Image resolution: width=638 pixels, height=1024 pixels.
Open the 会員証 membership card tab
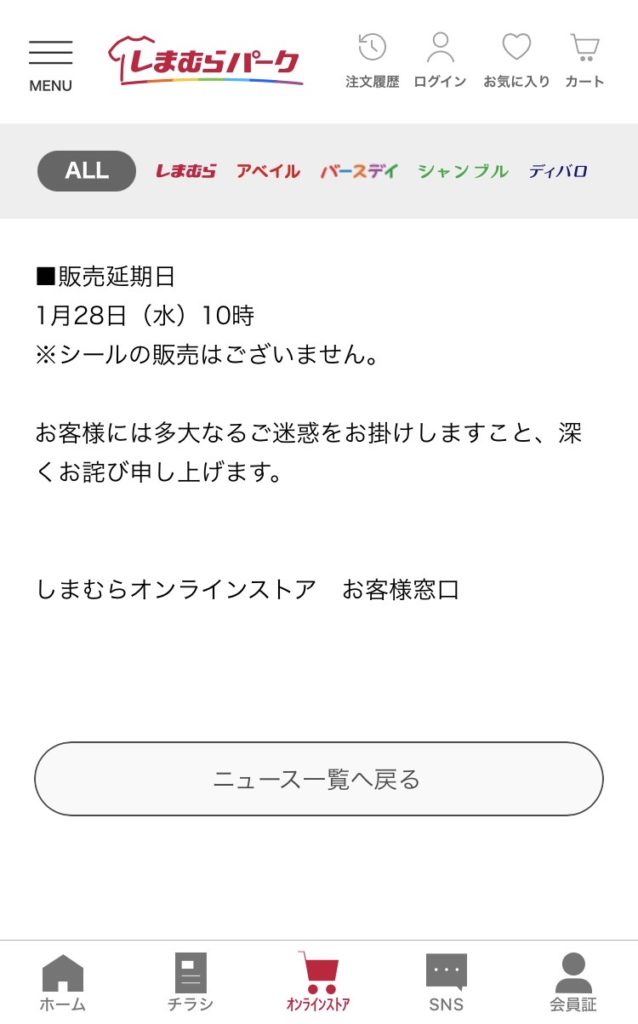[573, 982]
